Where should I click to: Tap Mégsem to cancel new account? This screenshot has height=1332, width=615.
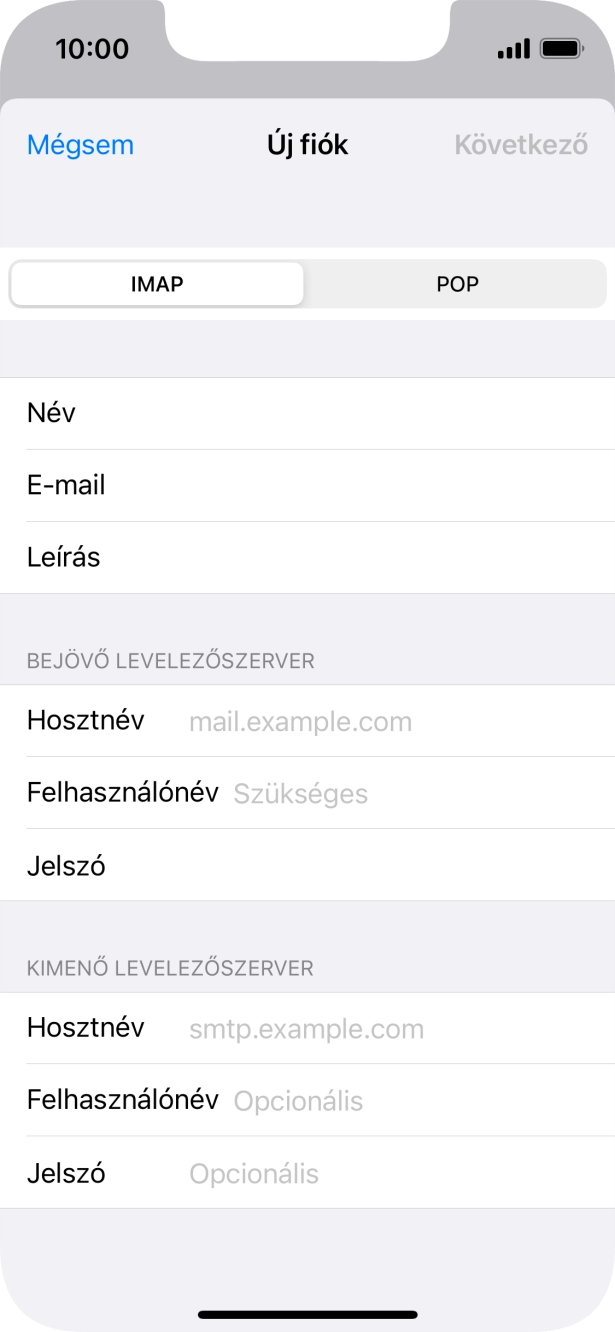click(80, 145)
